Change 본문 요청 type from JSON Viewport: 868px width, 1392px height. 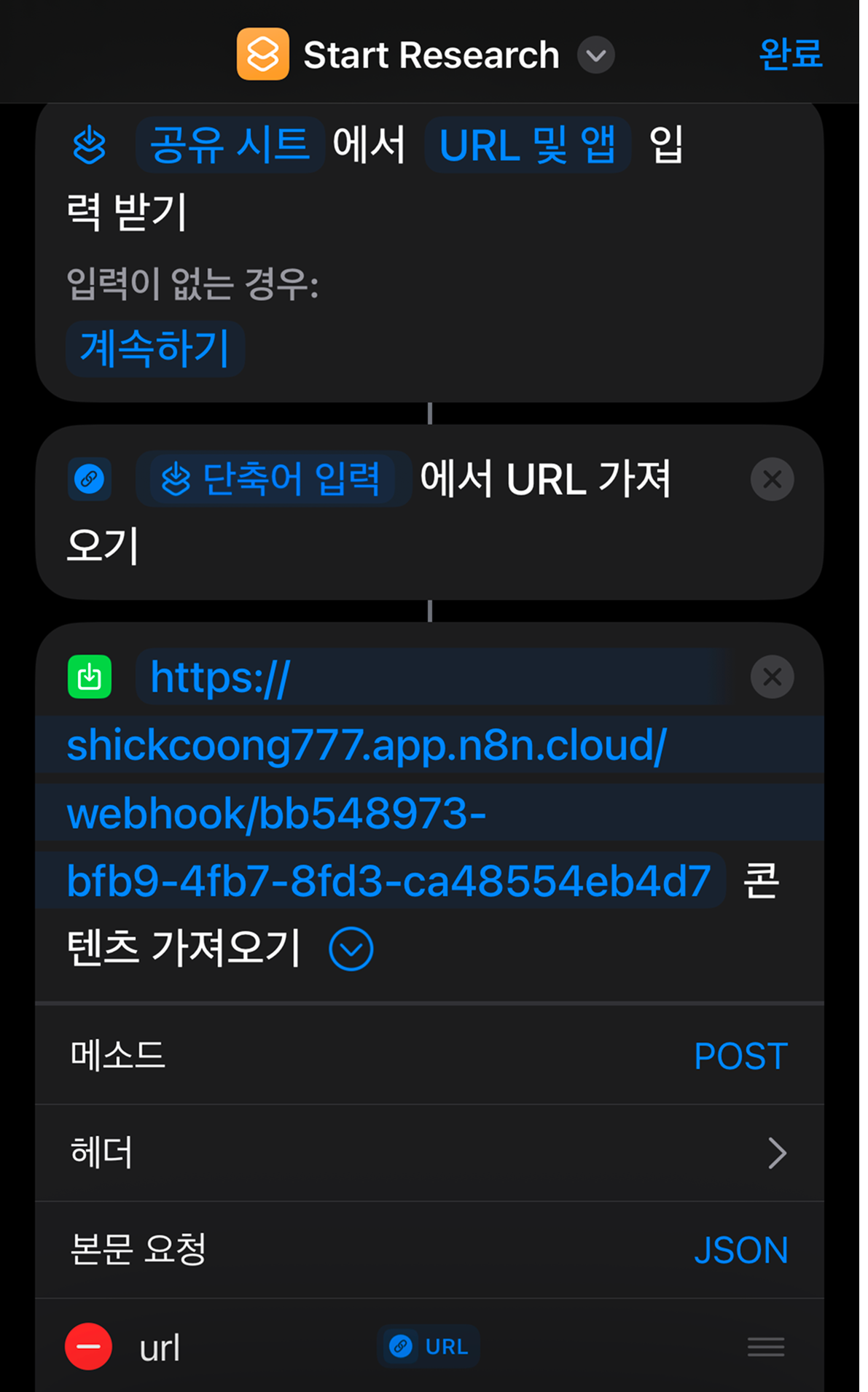[x=740, y=1250]
